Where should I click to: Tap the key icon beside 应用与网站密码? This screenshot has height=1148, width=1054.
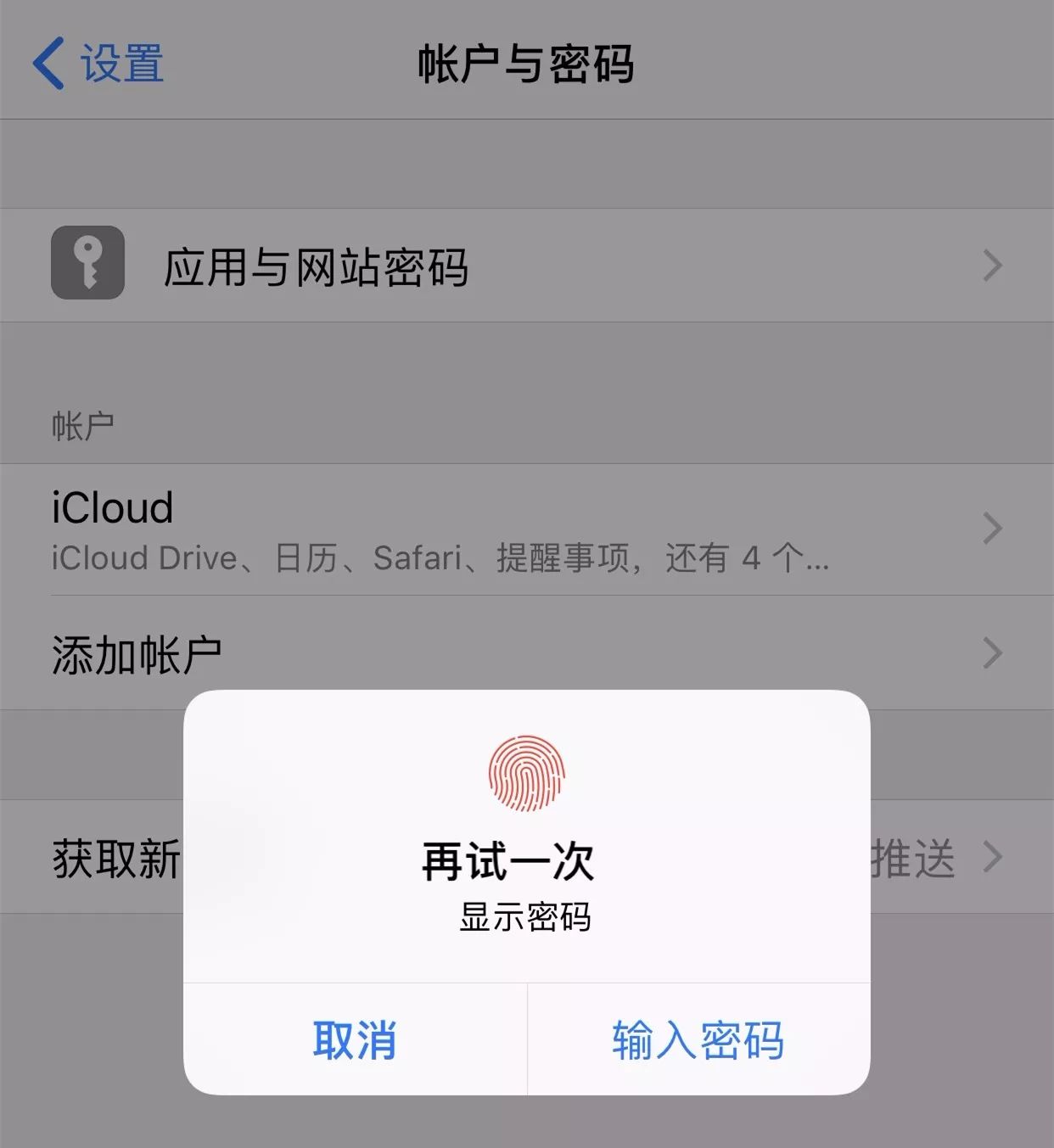pos(87,266)
